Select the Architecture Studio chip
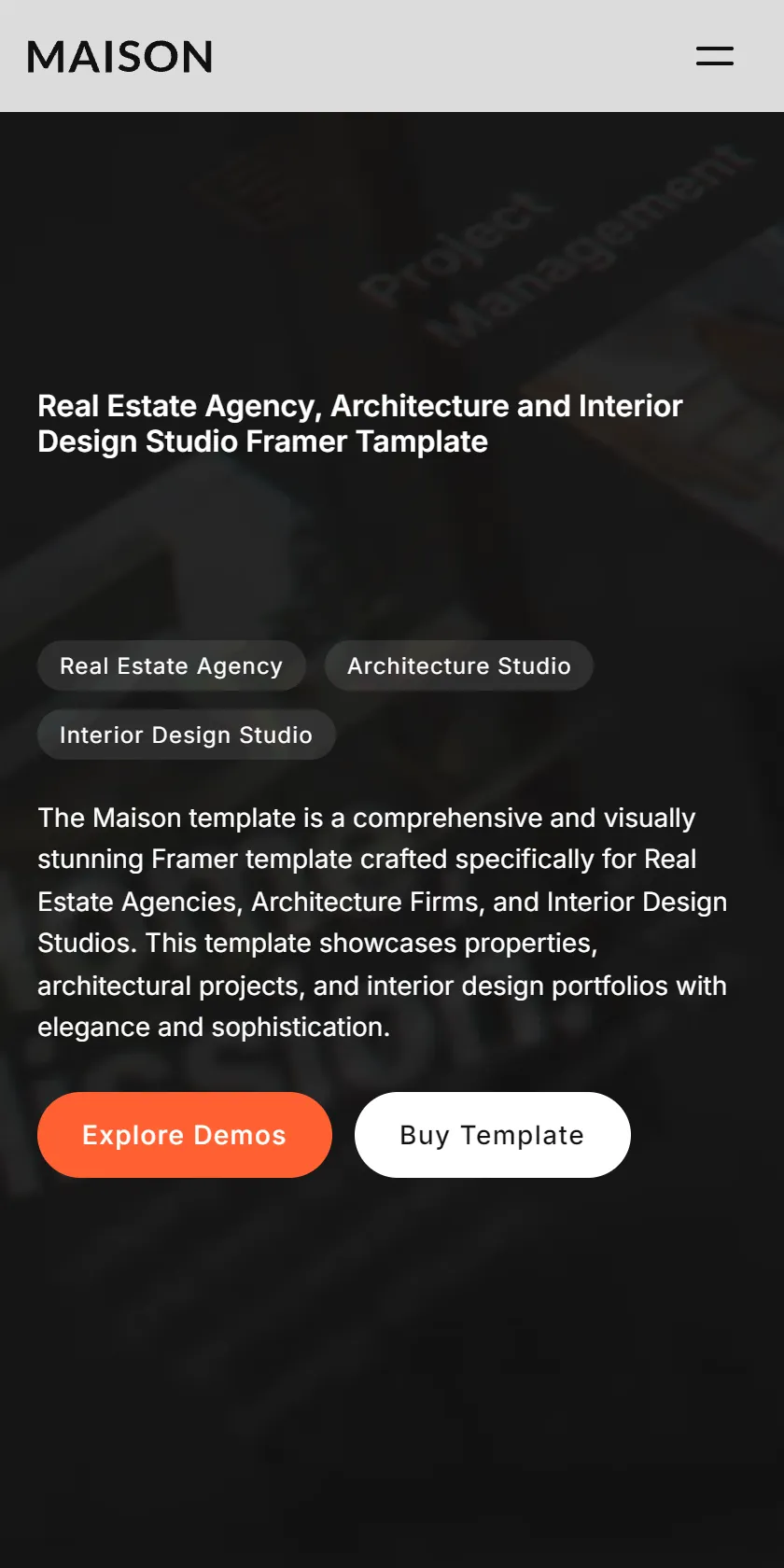 459,665
